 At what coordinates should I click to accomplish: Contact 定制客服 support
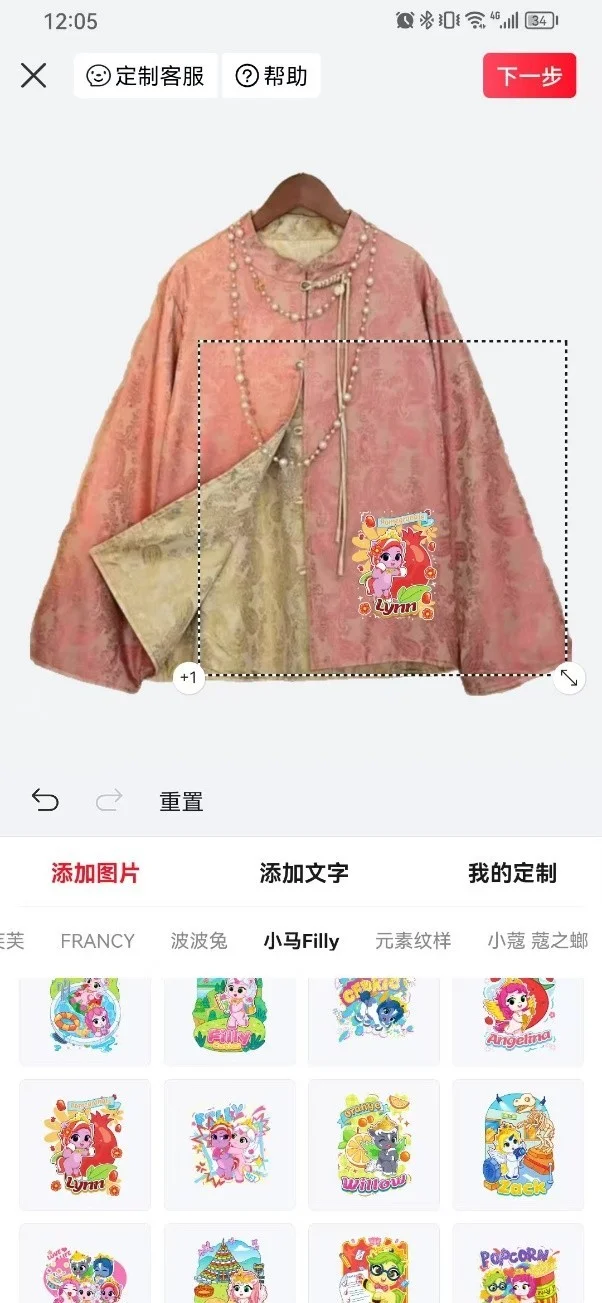tap(146, 76)
